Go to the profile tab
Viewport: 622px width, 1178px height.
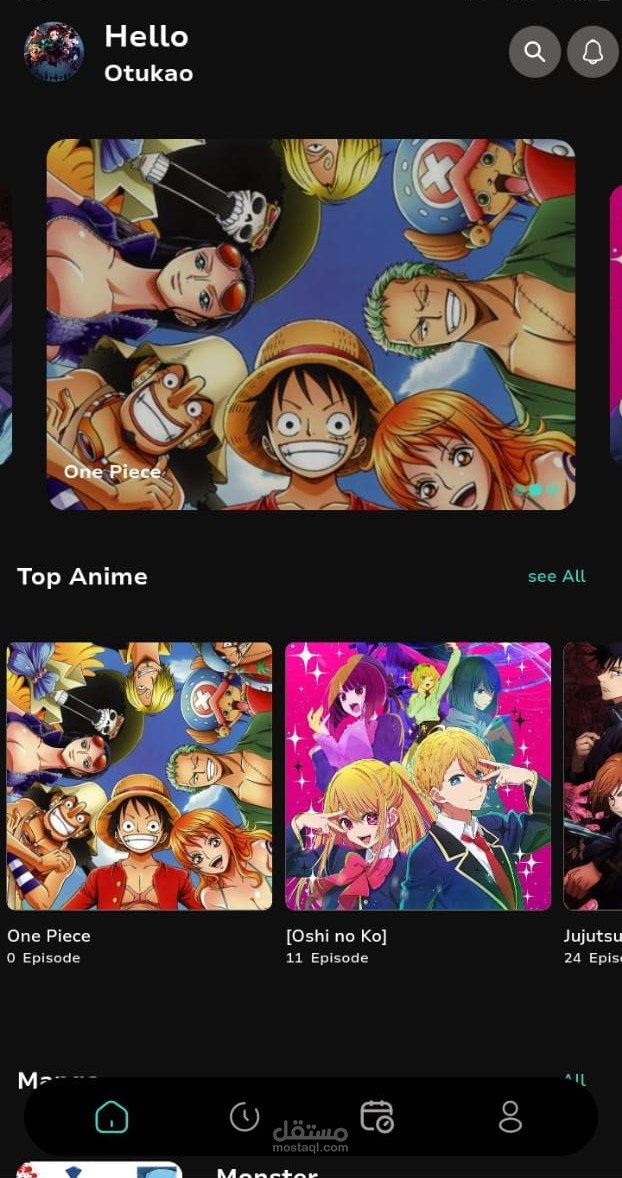pyautogui.click(x=510, y=1117)
